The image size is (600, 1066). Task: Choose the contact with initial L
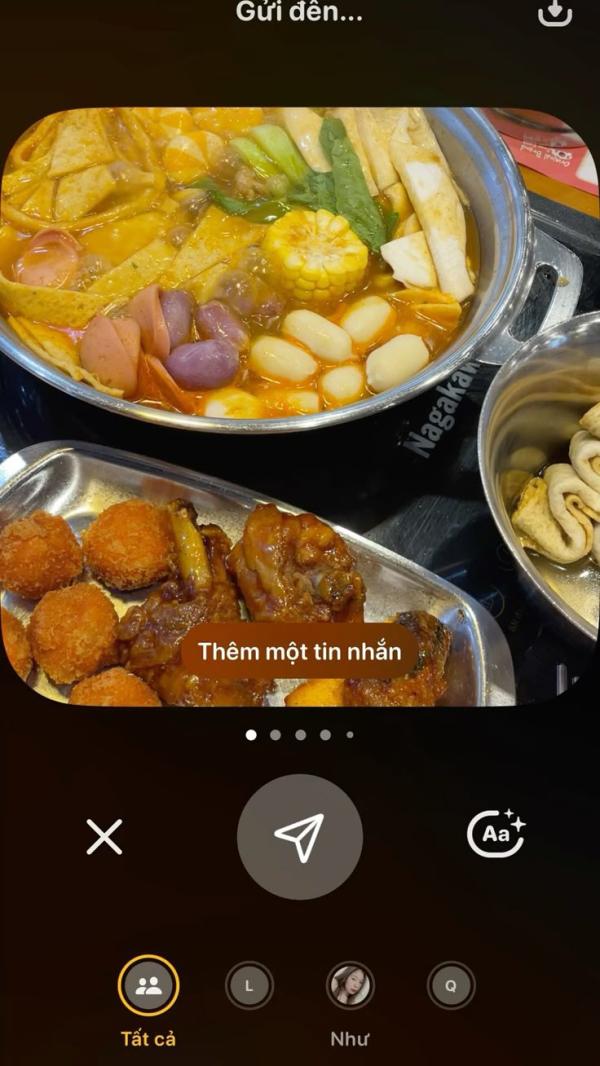click(249, 985)
